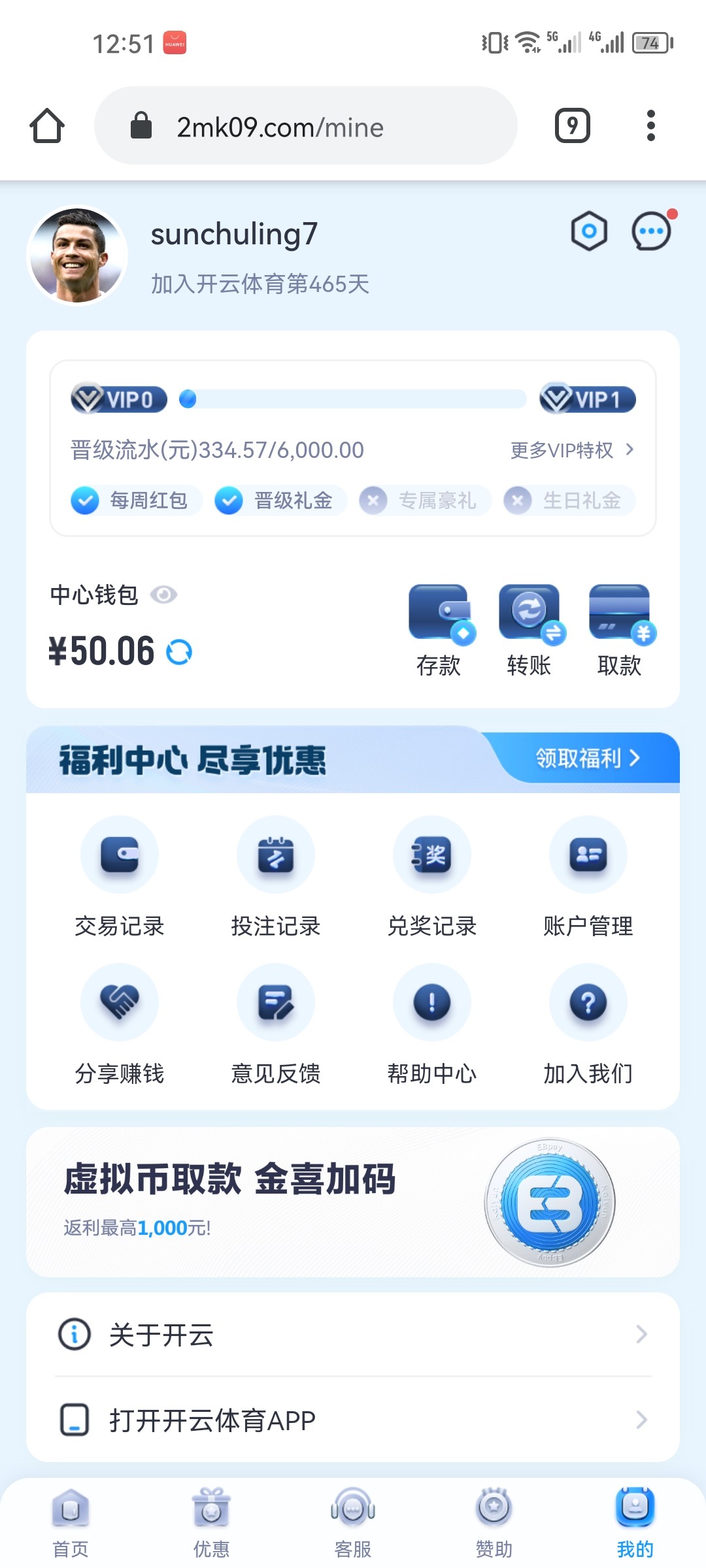Expand 更多VIP特权 with the chevron
The width and height of the screenshot is (706, 1568).
tap(571, 450)
